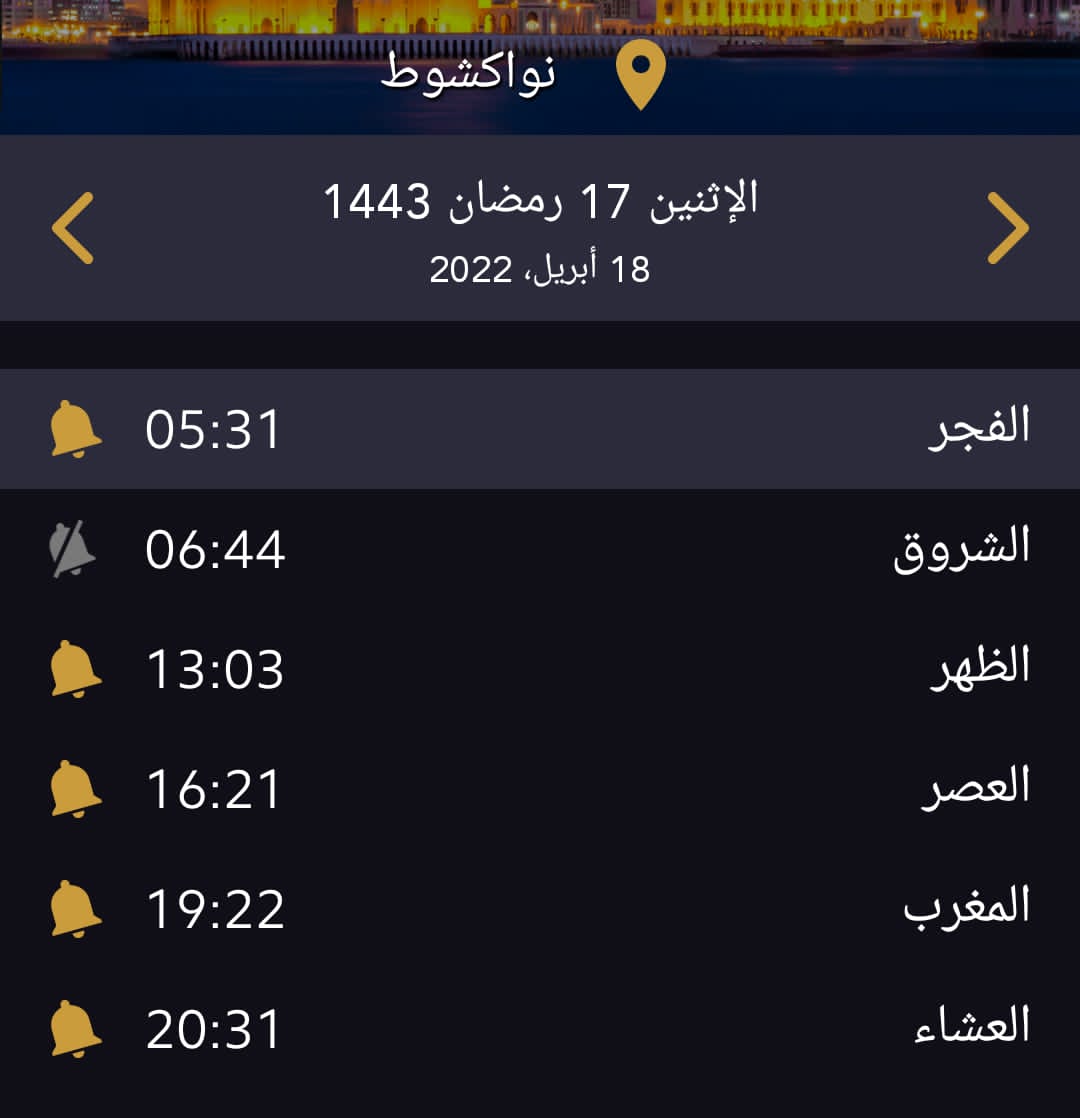Toggle the alarm bell for المغرب 19:22
This screenshot has width=1080, height=1118.
click(x=76, y=910)
